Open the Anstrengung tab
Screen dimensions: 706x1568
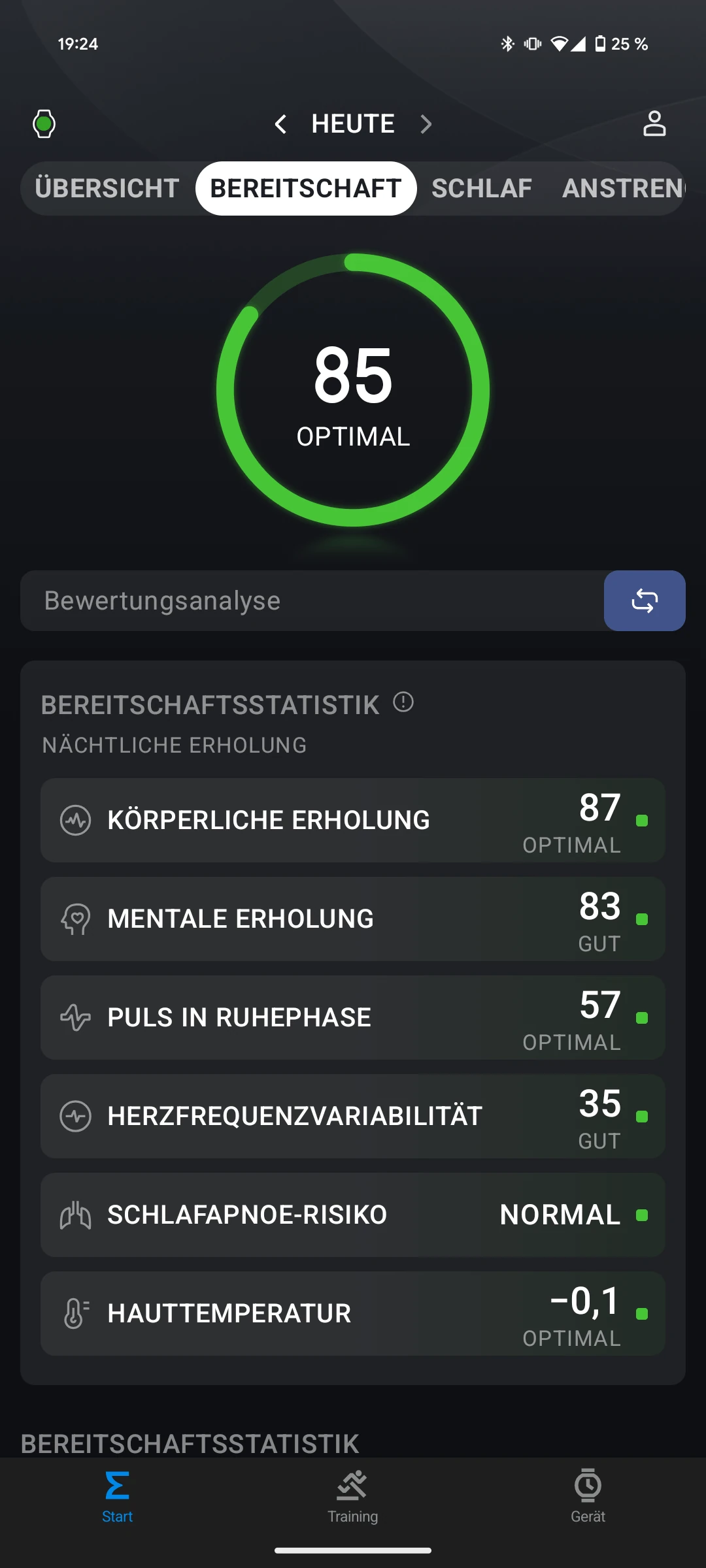(624, 188)
